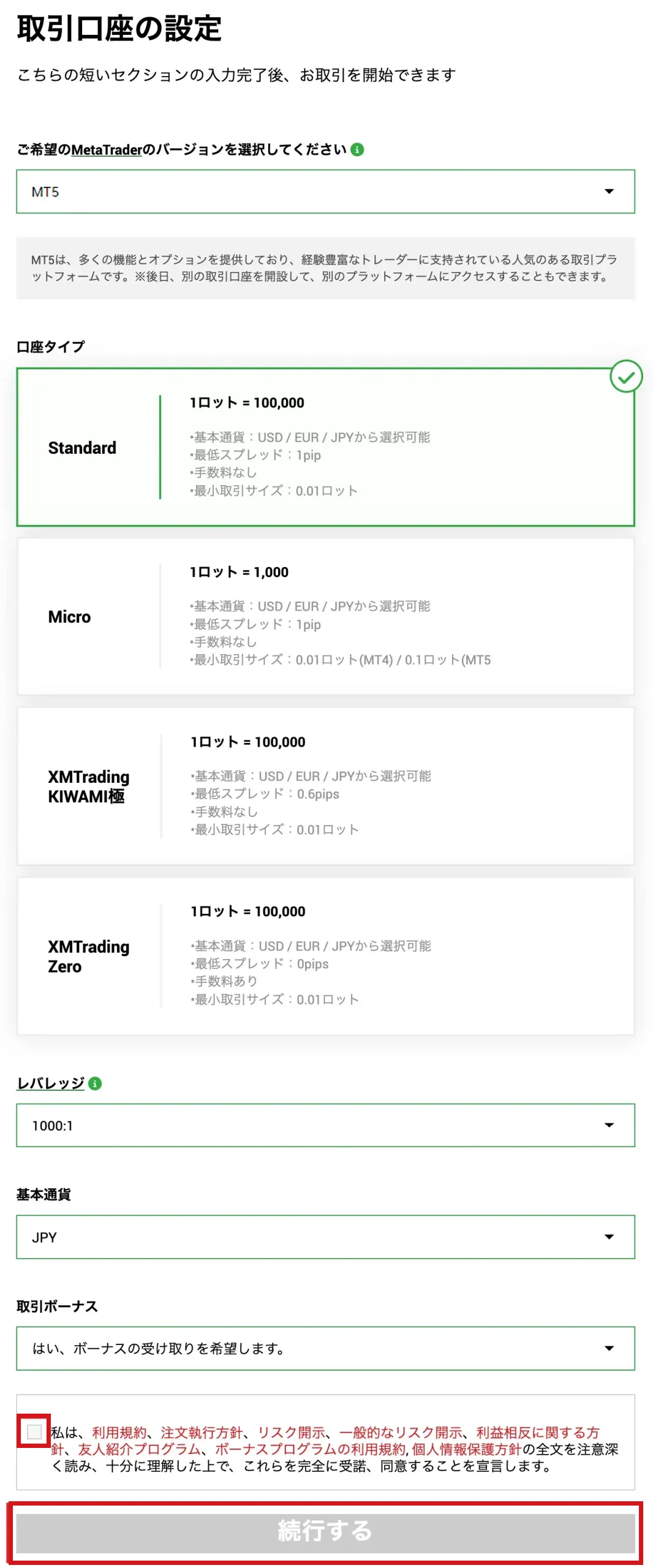The height and width of the screenshot is (1568, 653).
Task: Expand the leverage dropdown showing 1000:1
Action: (x=325, y=1125)
